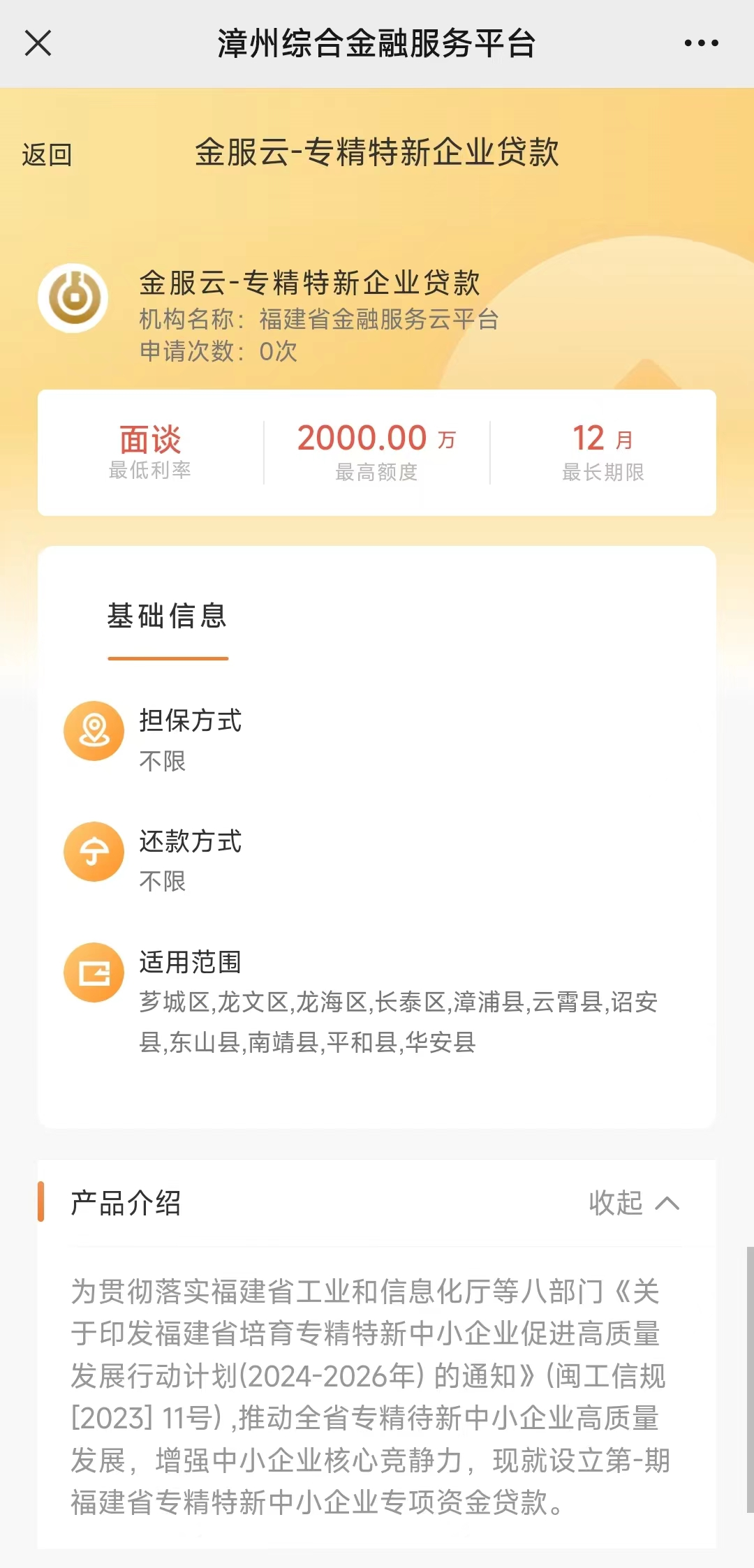Collapse 产品介绍 with 收起
754x1568 pixels.
633,1203
